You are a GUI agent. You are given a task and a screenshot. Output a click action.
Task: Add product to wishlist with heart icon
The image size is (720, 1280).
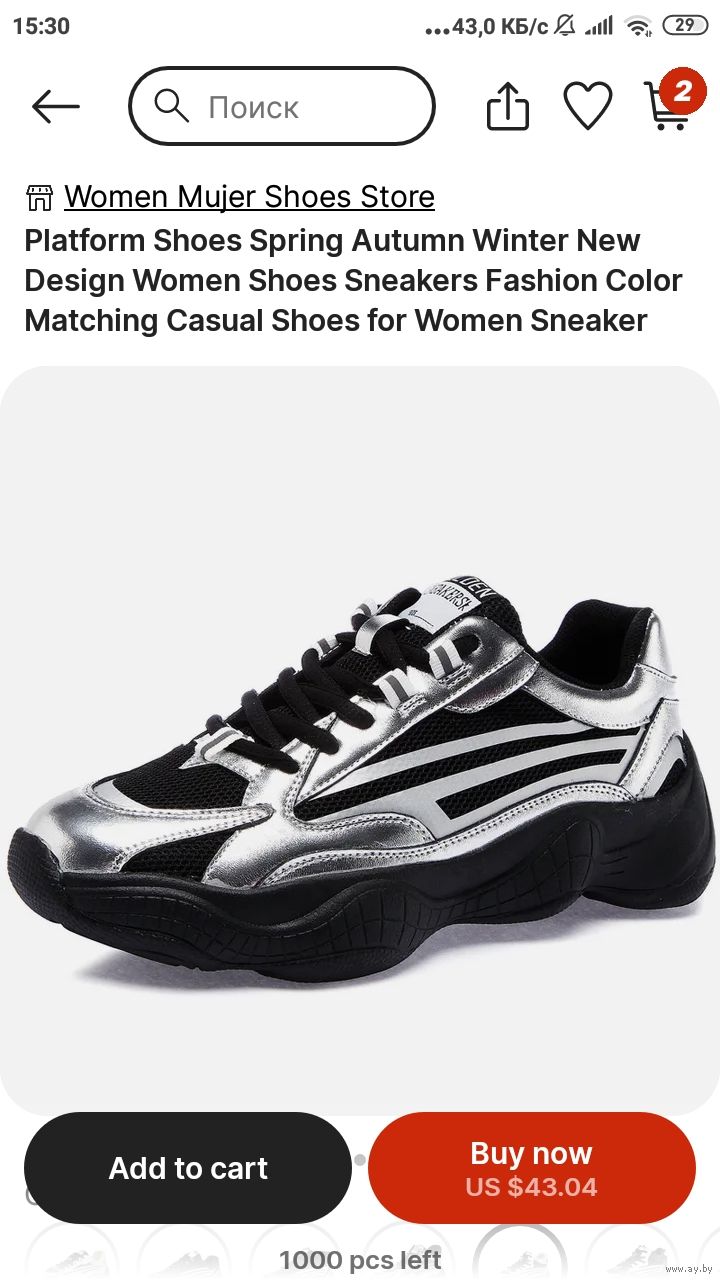pos(588,106)
